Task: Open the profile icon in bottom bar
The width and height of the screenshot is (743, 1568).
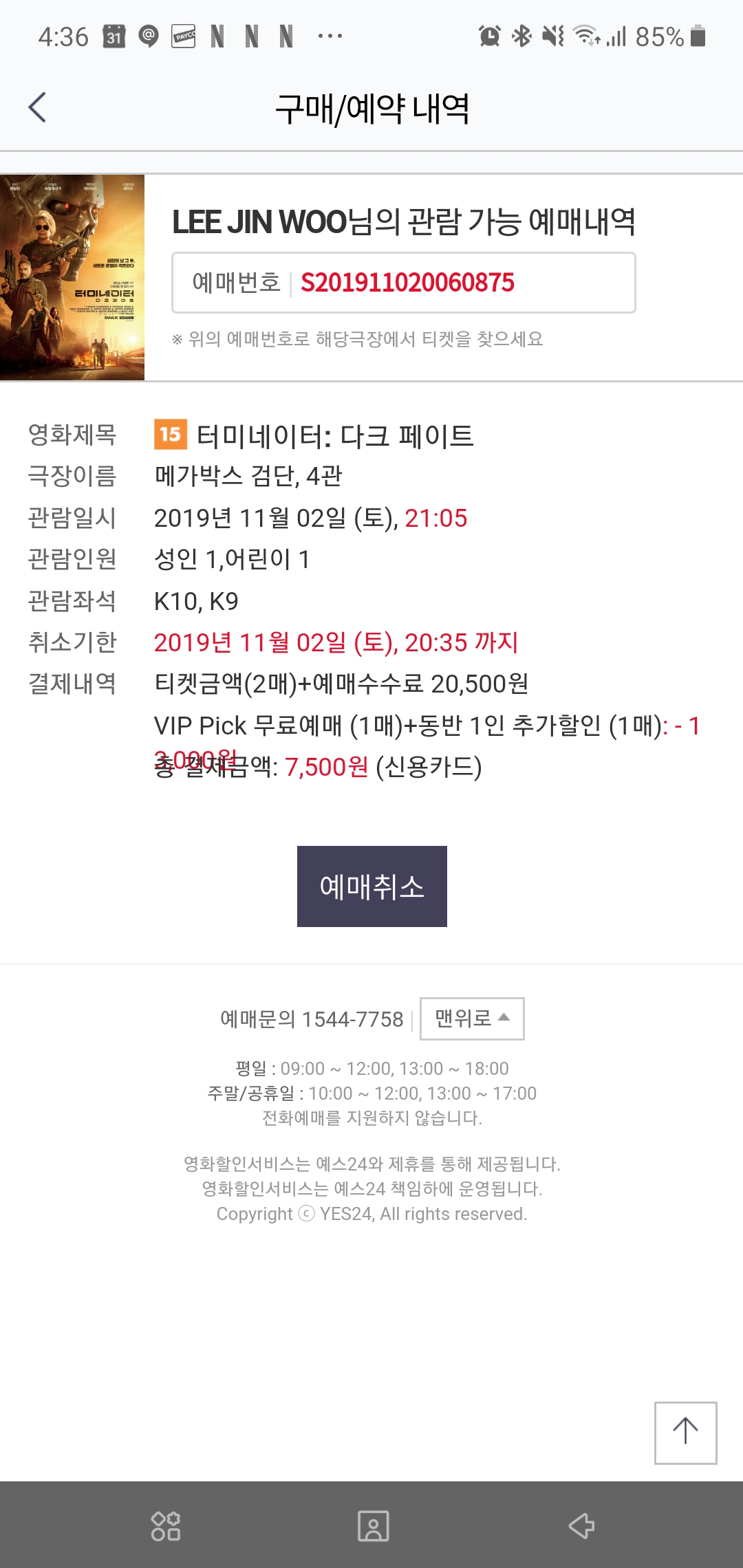Action: click(x=374, y=1526)
